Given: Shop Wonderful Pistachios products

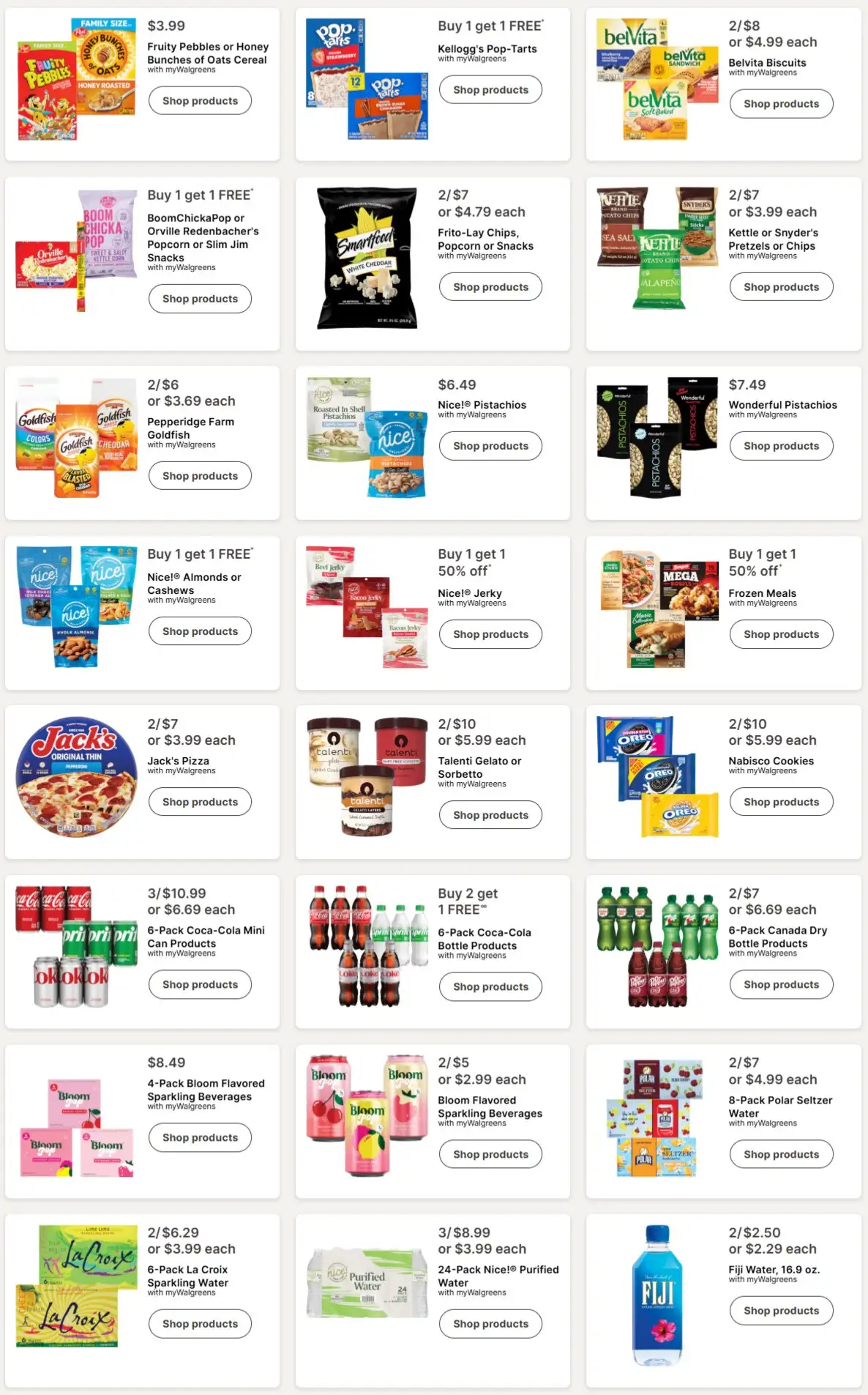Looking at the screenshot, I should 781,446.
